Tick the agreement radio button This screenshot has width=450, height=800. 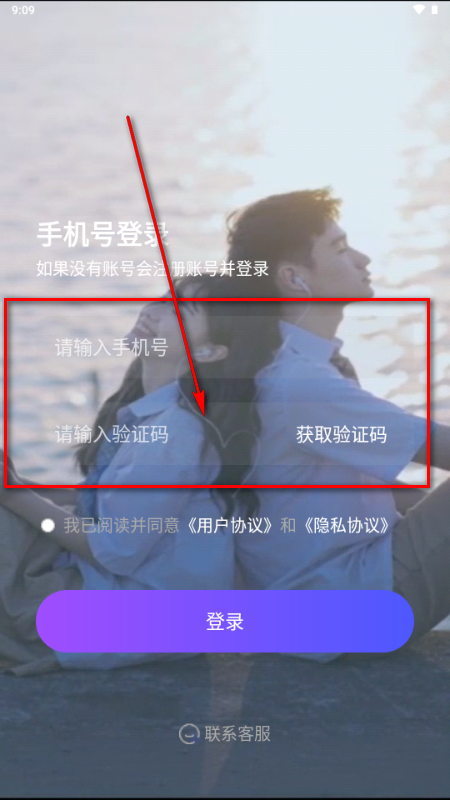click(48, 526)
